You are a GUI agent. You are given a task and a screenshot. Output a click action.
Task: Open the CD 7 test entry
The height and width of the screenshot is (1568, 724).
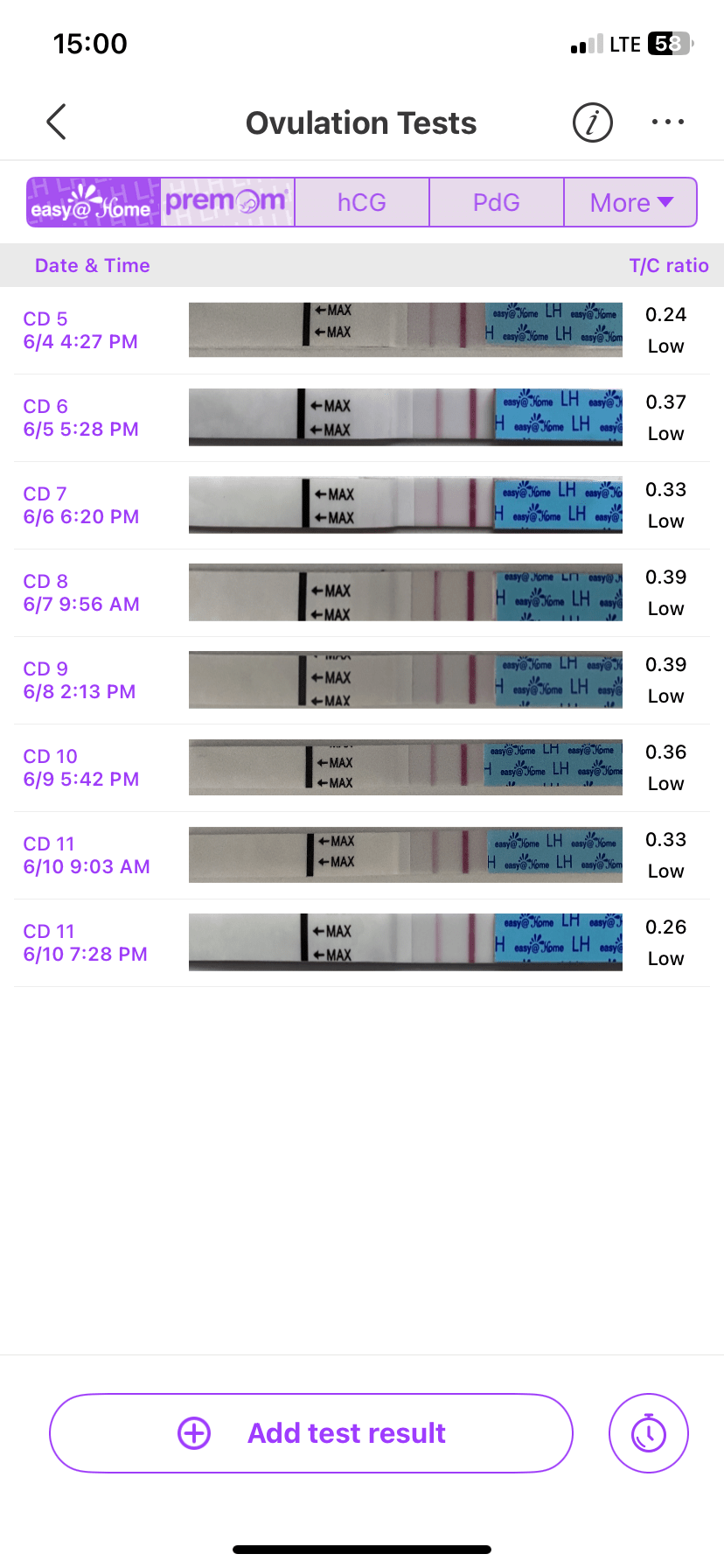click(362, 505)
